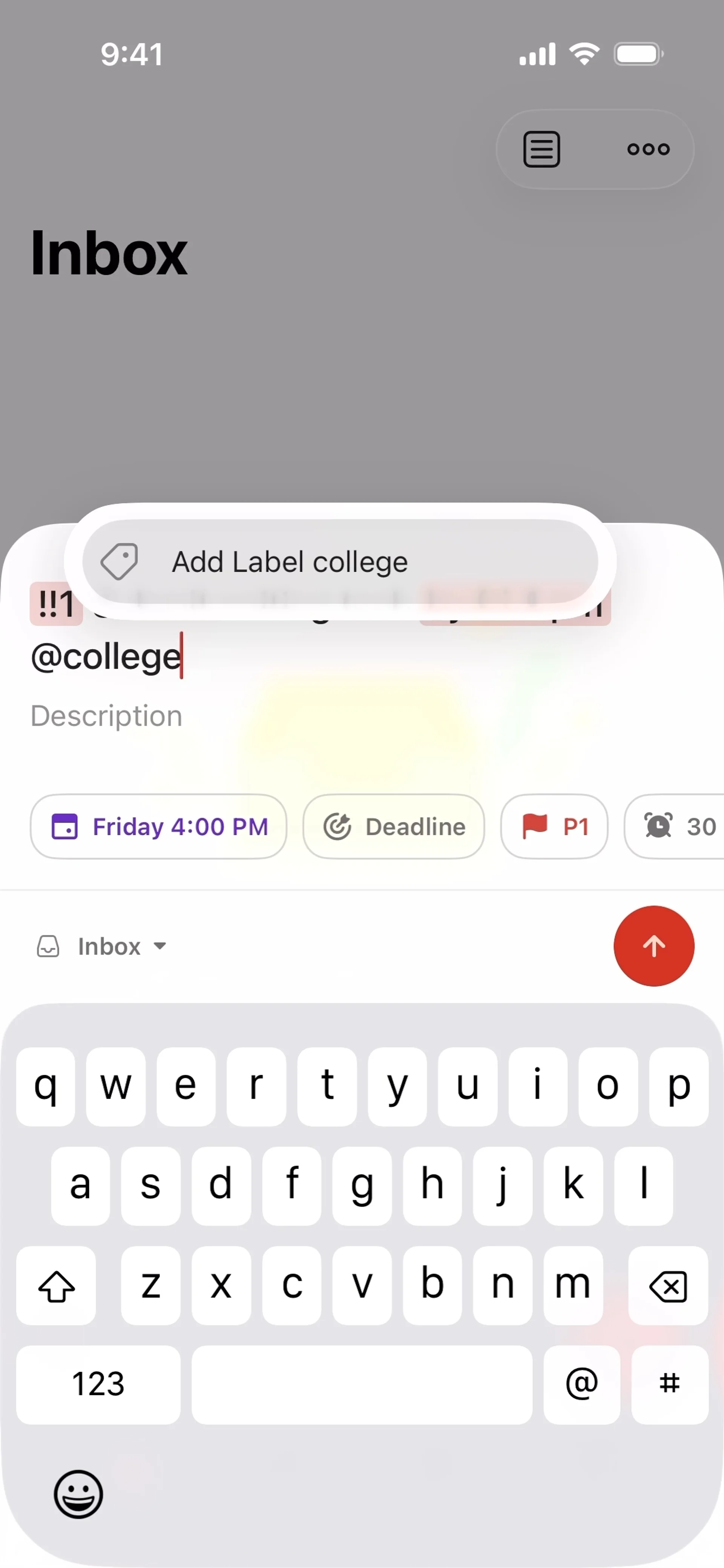Open the view layout icon
The image size is (724, 1568).
click(541, 149)
